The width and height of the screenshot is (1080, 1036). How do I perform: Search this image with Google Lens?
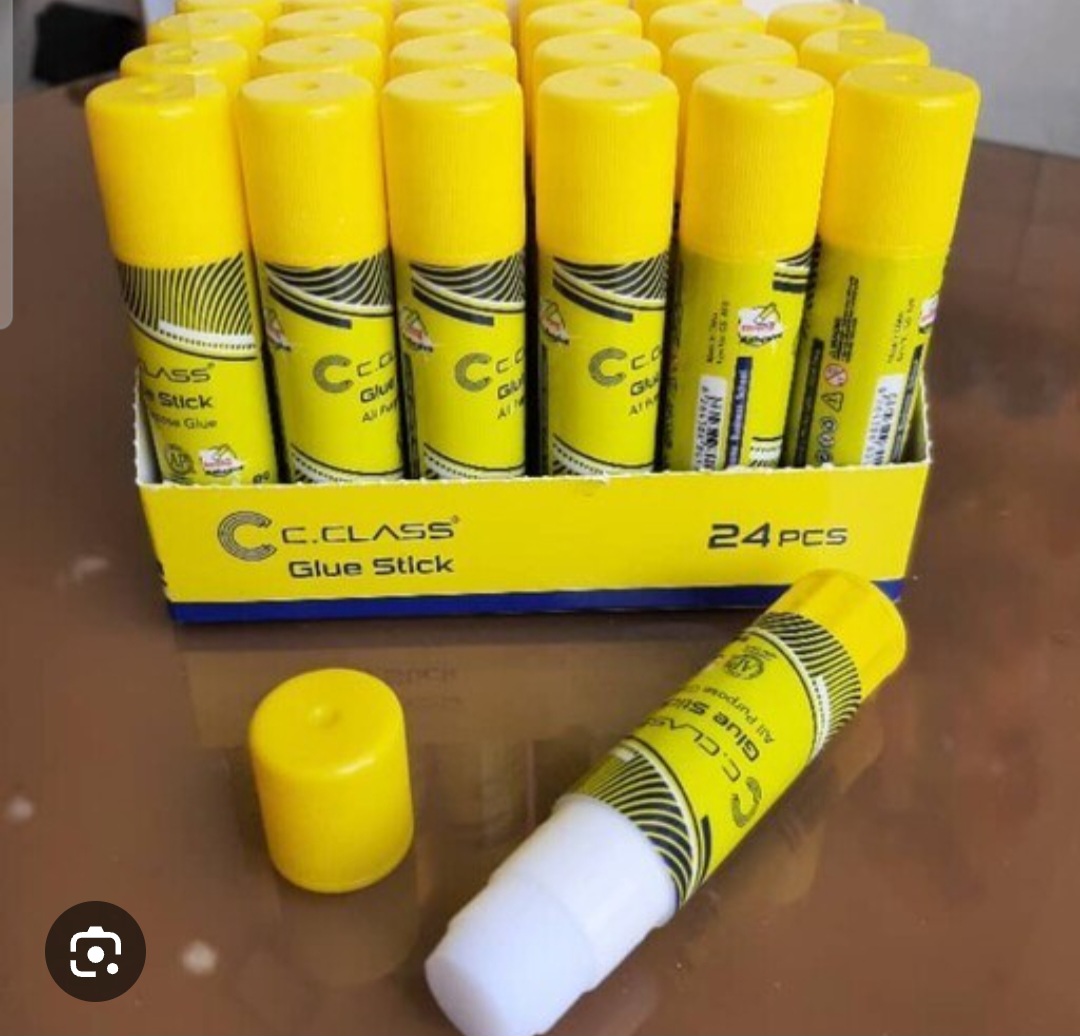(95, 951)
